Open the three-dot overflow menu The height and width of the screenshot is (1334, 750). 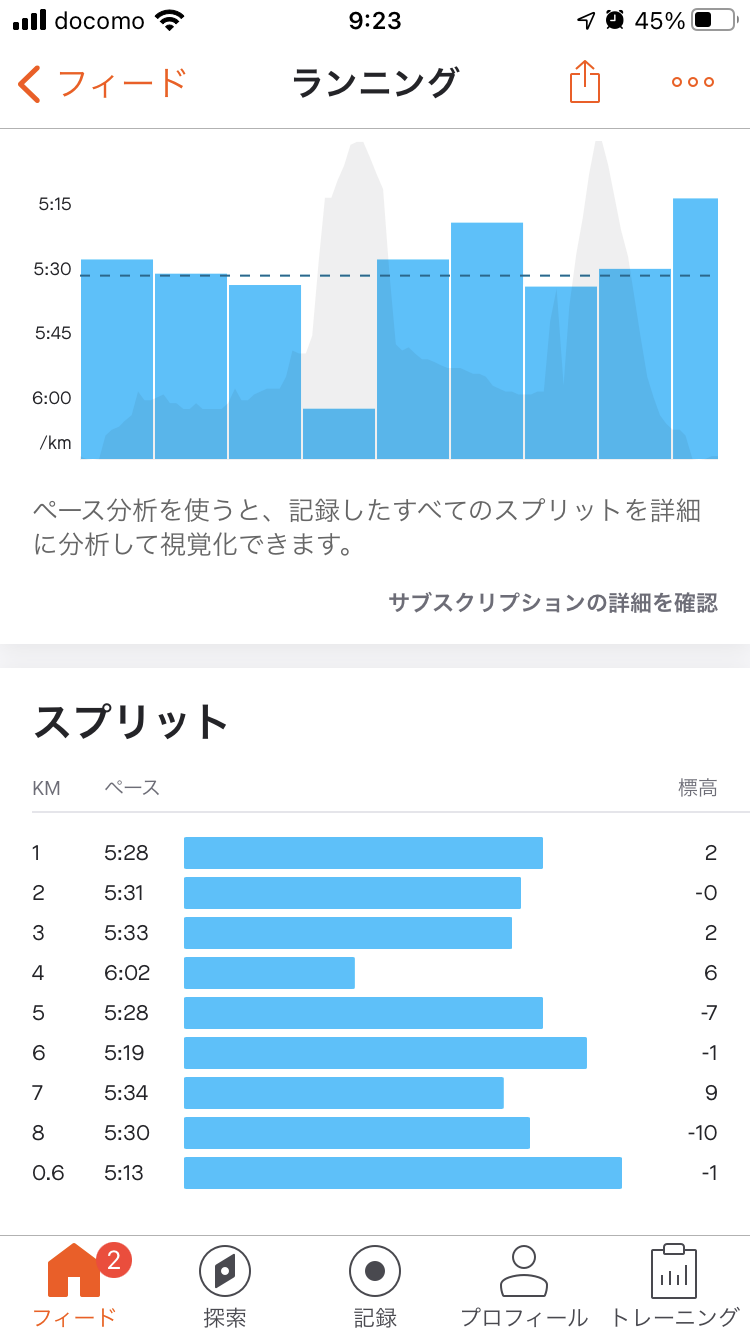tap(693, 83)
